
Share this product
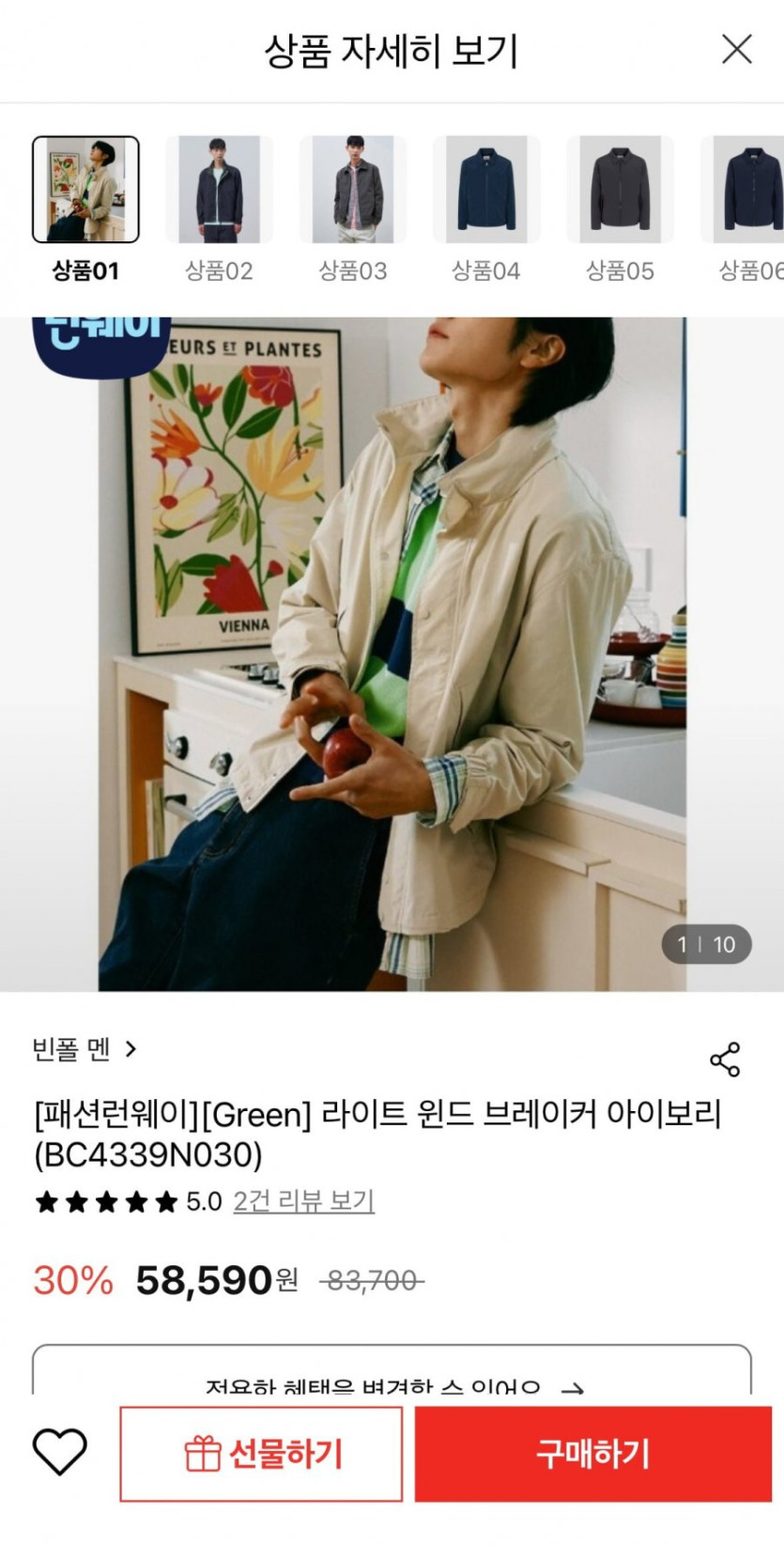click(x=725, y=1059)
